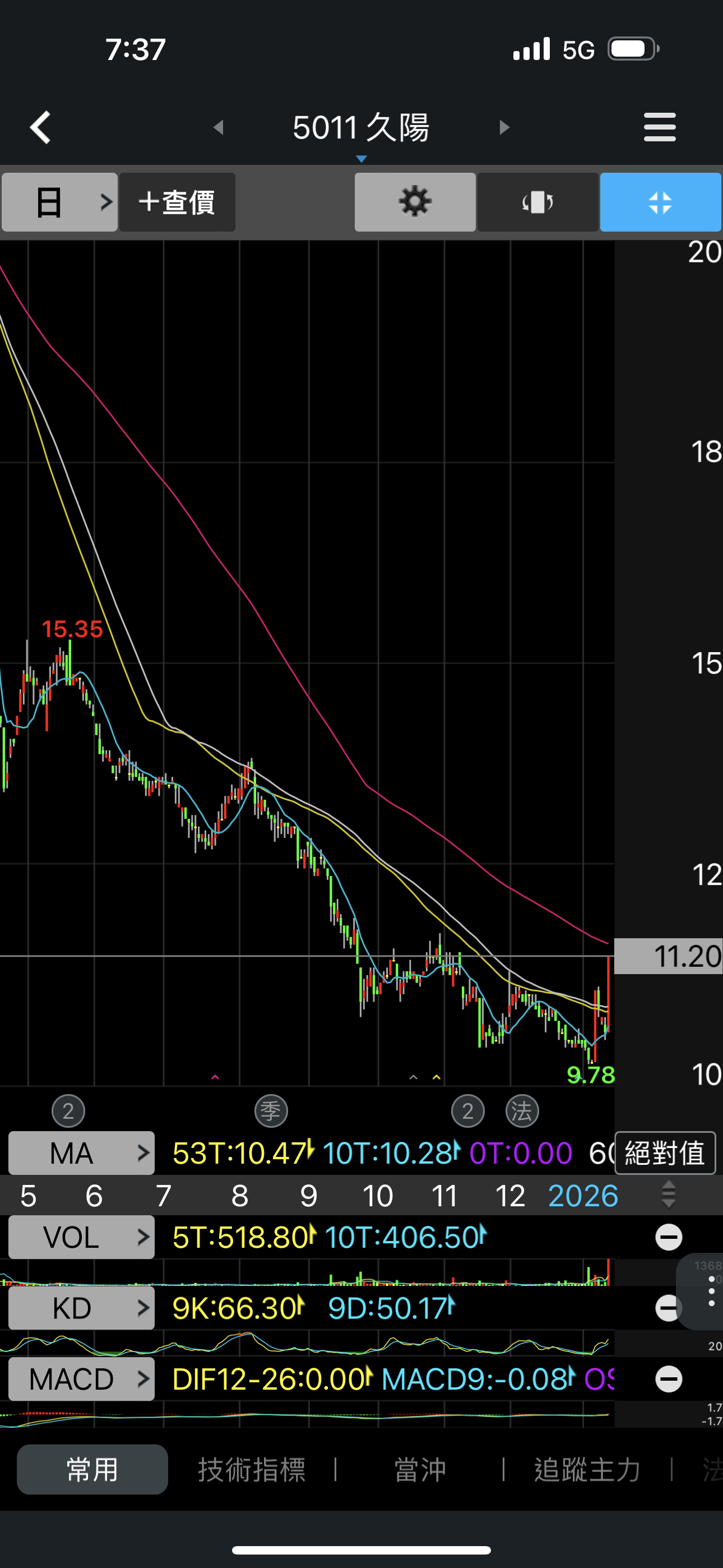The width and height of the screenshot is (723, 1568).
Task: Collapse the full-screen chart view
Action: pyautogui.click(x=660, y=202)
